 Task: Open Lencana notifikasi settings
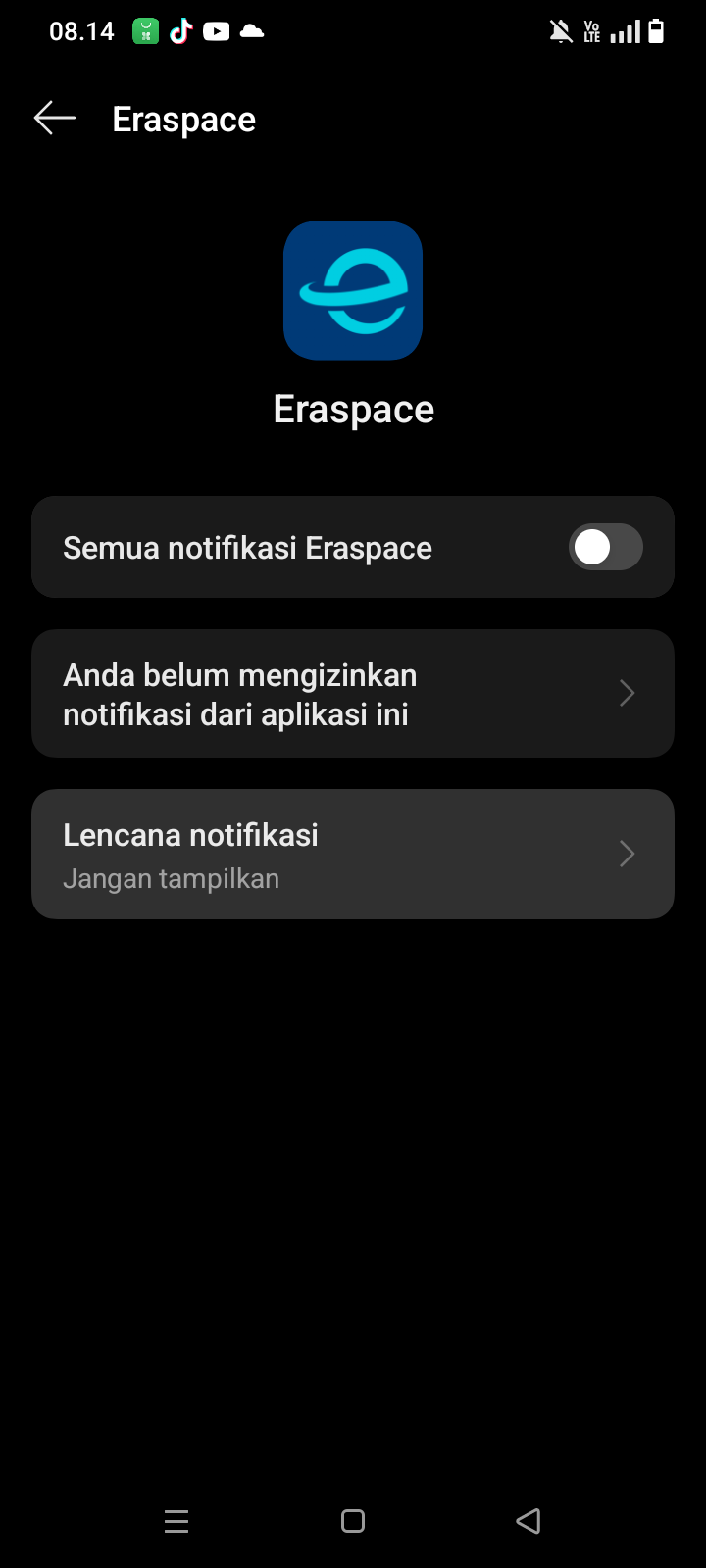pos(353,854)
